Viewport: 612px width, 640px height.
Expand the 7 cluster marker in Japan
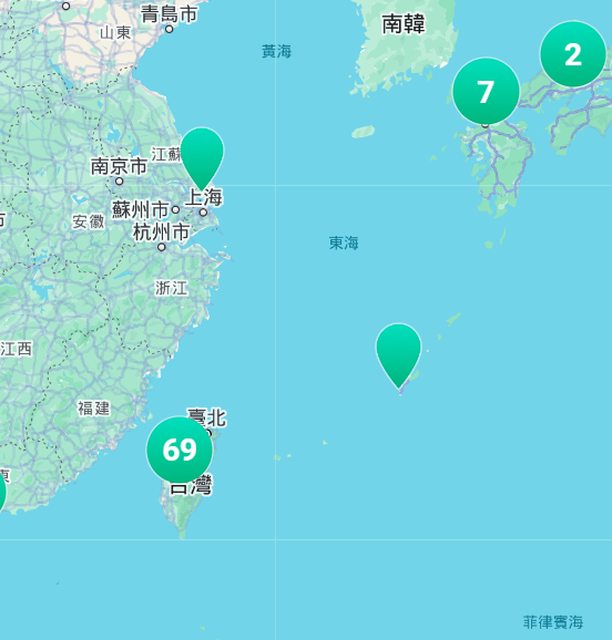tap(486, 91)
